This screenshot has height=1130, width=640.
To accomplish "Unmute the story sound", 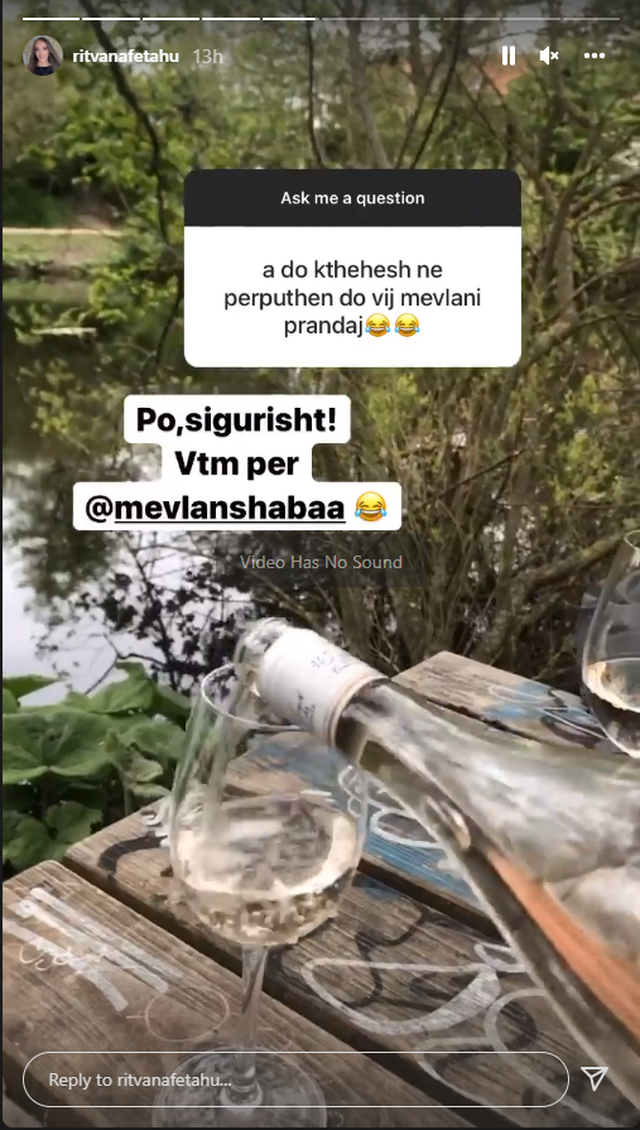I will point(549,56).
